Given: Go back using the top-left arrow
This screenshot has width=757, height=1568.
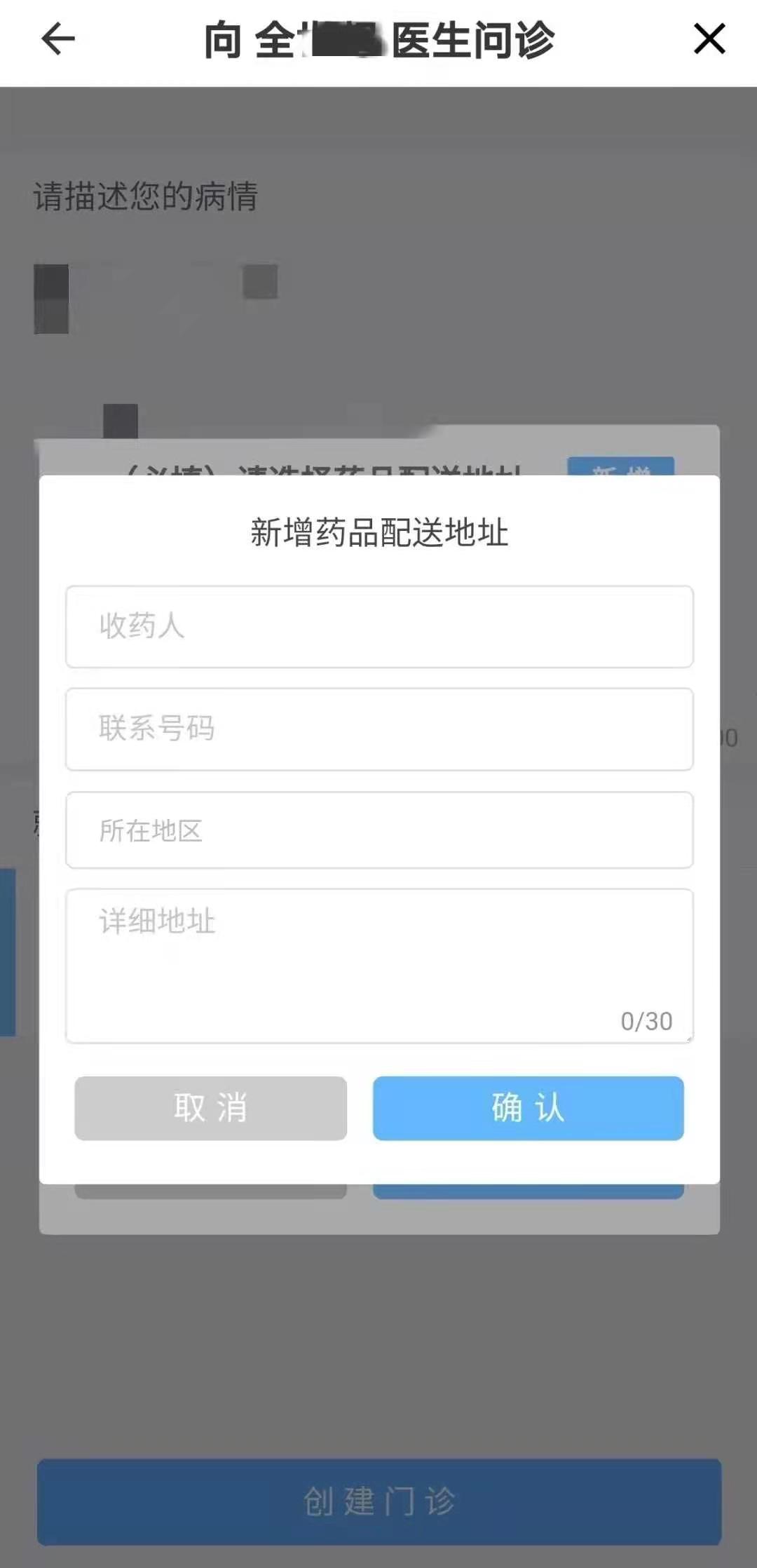Looking at the screenshot, I should click(x=58, y=39).
